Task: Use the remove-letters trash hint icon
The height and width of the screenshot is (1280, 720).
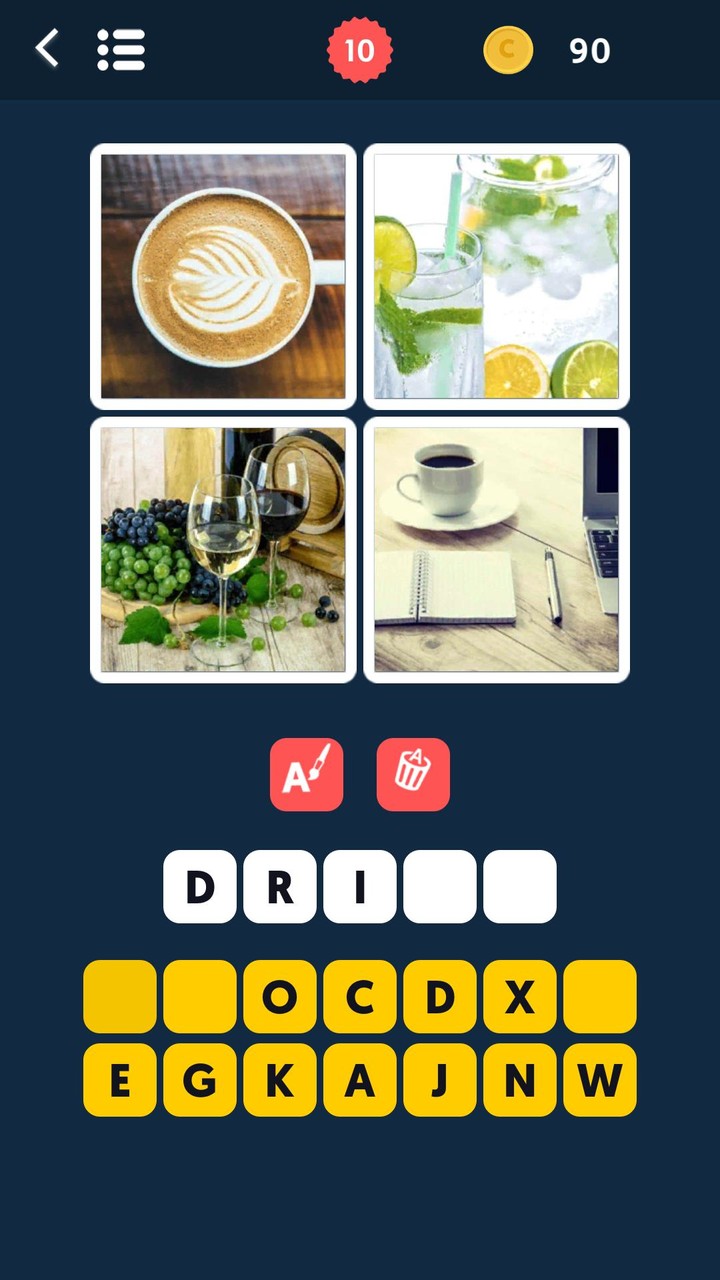Action: click(413, 774)
